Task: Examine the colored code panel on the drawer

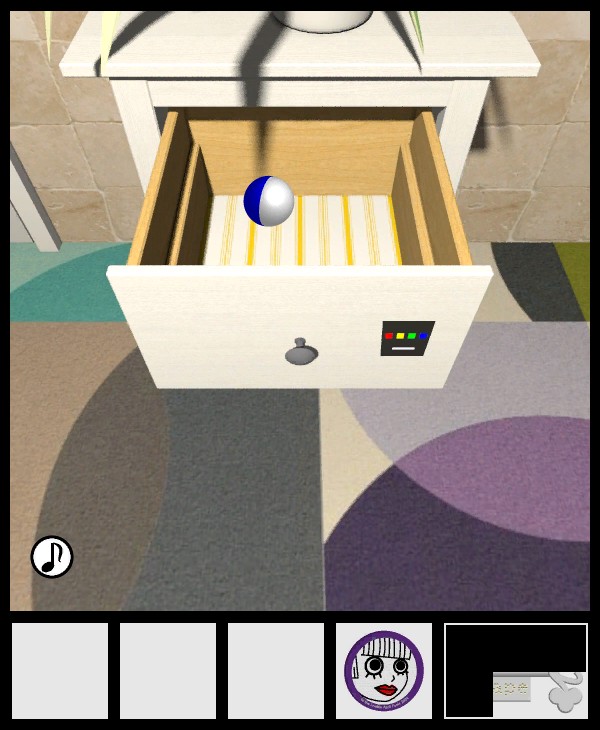Action: [407, 339]
